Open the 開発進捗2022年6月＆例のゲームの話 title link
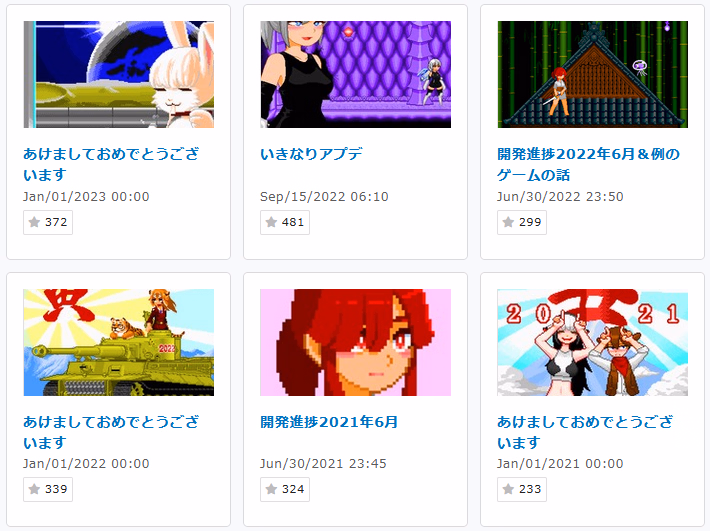 pyautogui.click(x=588, y=164)
